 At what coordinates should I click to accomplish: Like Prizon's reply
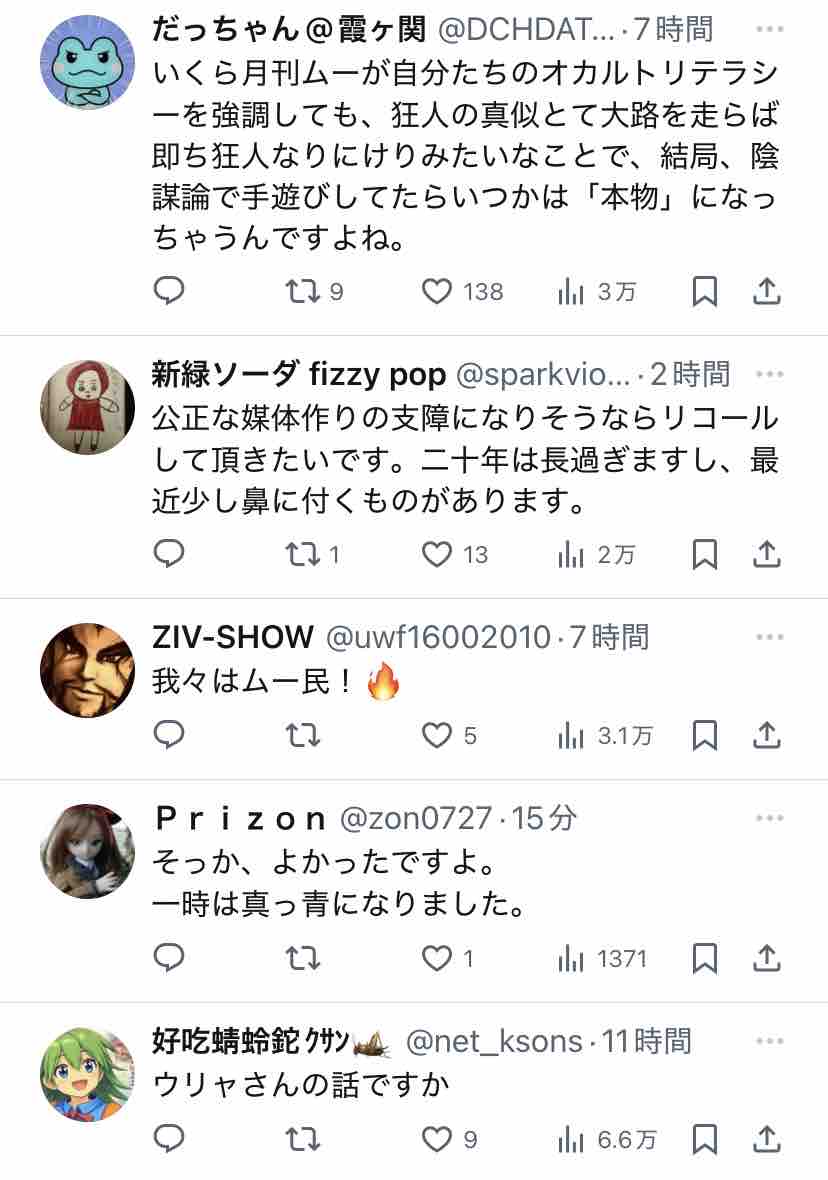click(x=436, y=959)
